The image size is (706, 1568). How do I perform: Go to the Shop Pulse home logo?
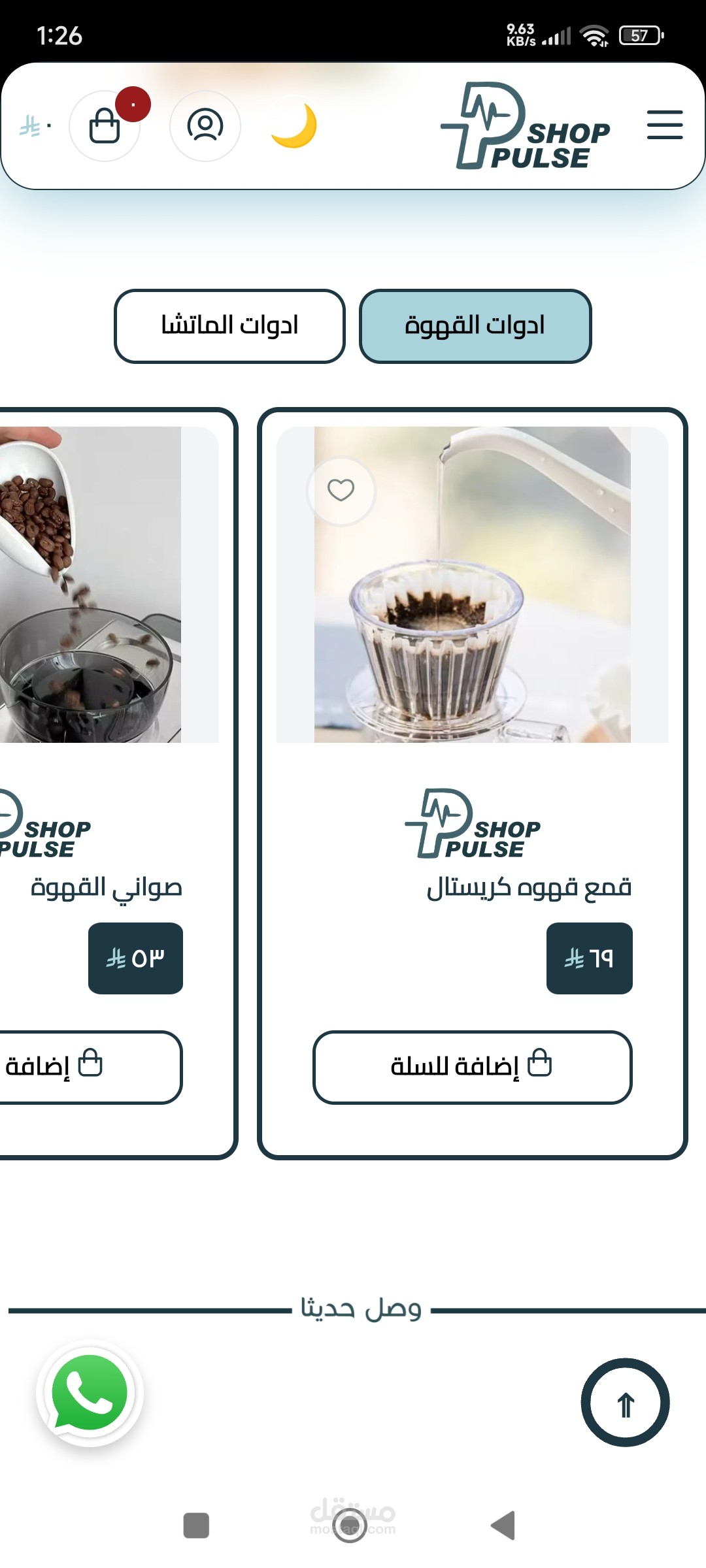(526, 127)
